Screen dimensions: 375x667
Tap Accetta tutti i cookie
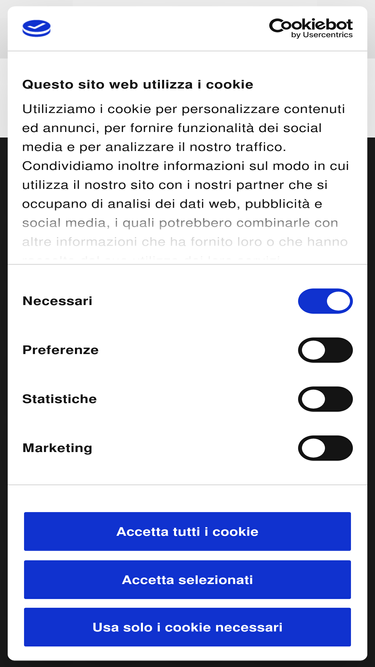(x=187, y=531)
